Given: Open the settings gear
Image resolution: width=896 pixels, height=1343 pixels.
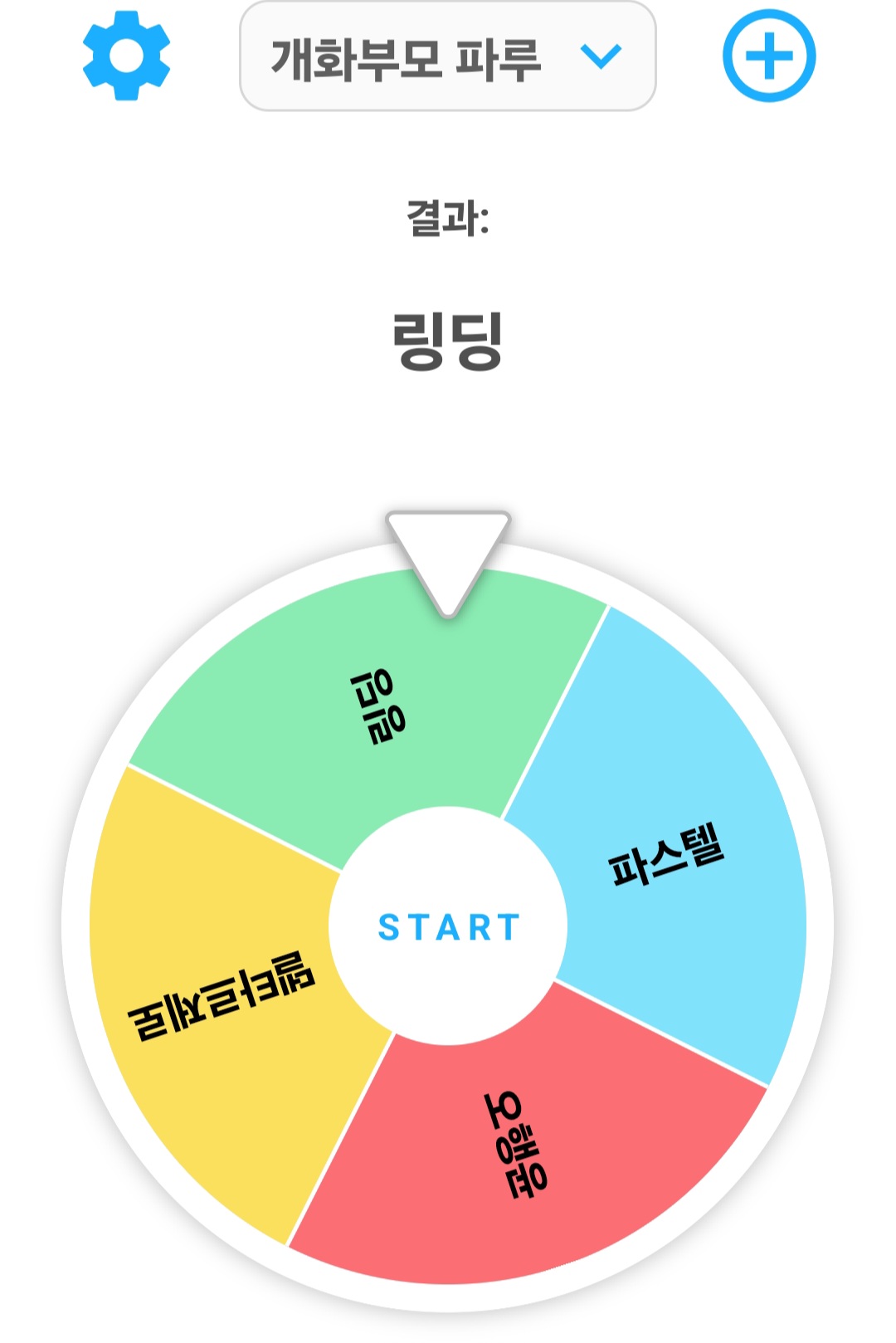Looking at the screenshot, I should tap(126, 56).
